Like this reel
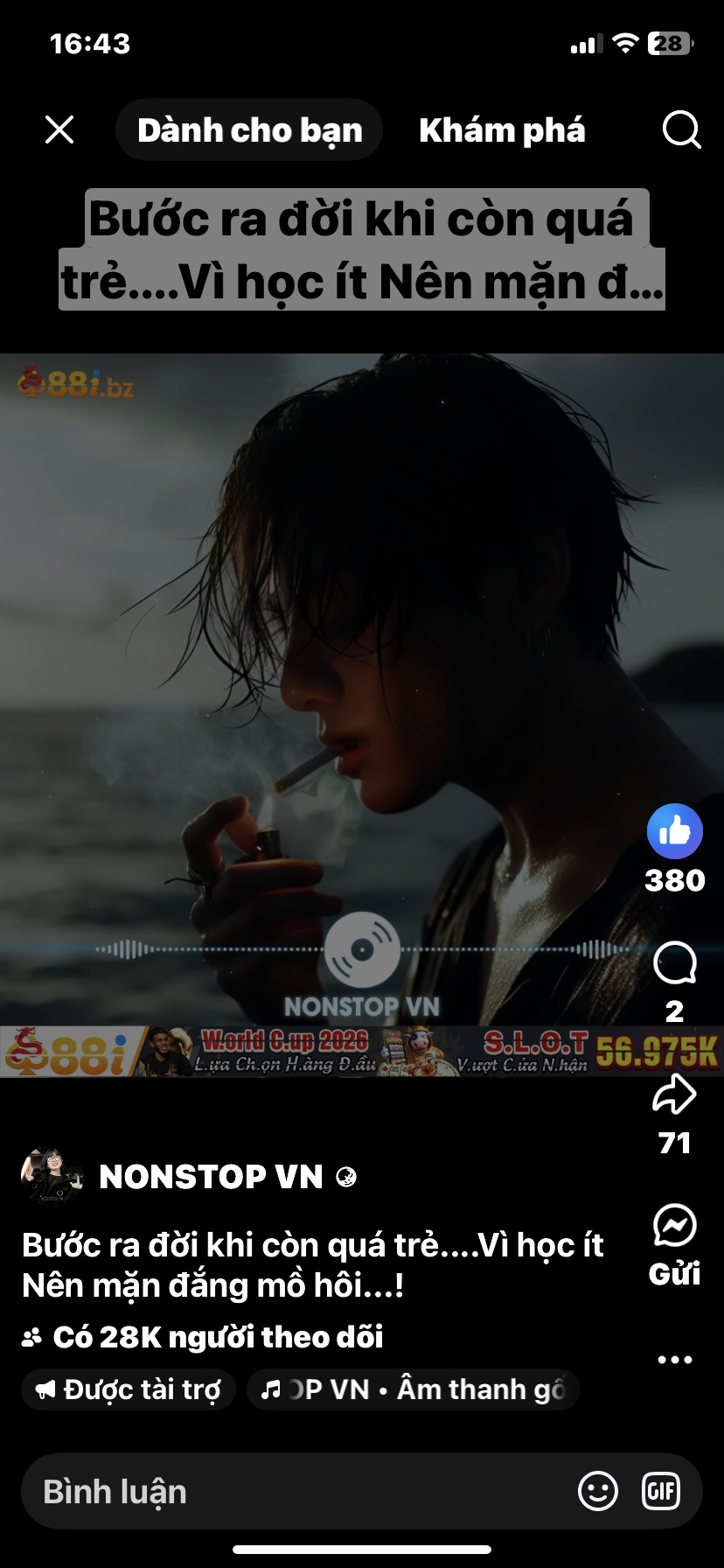 674,831
